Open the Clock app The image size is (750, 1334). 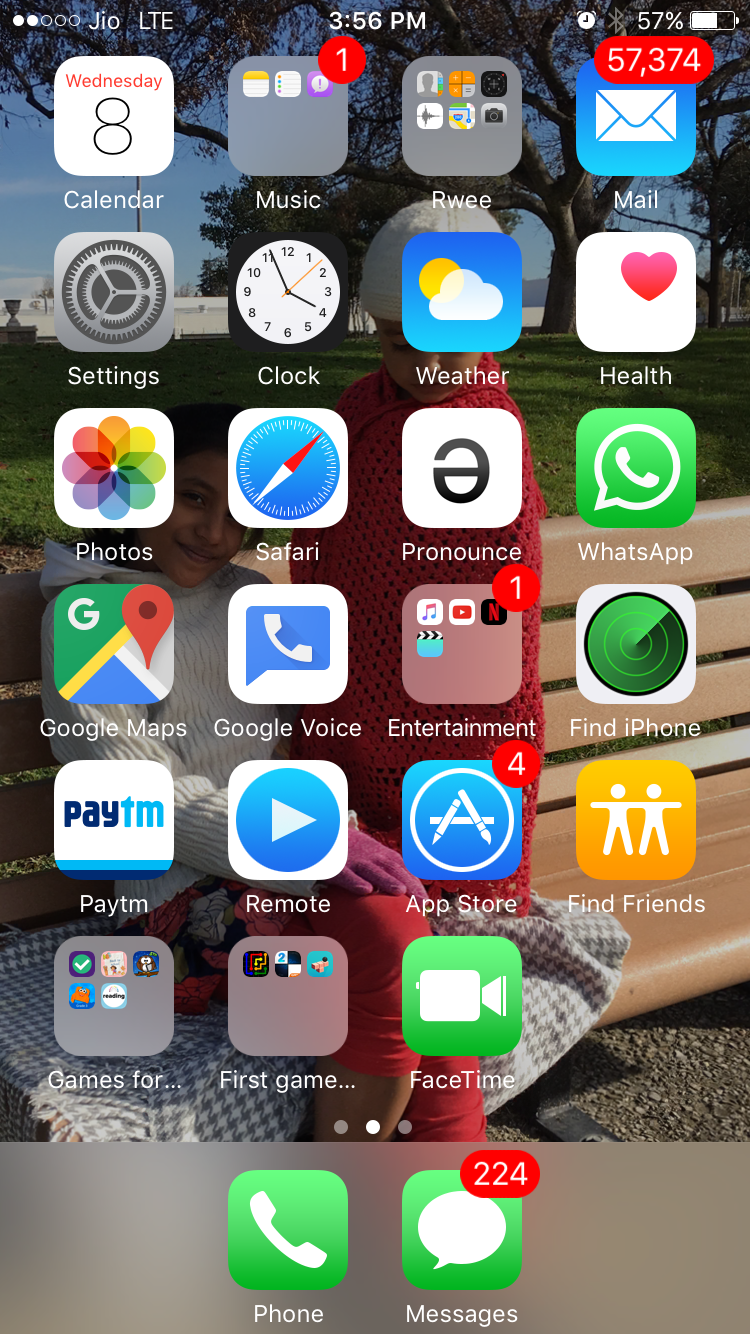(x=288, y=292)
